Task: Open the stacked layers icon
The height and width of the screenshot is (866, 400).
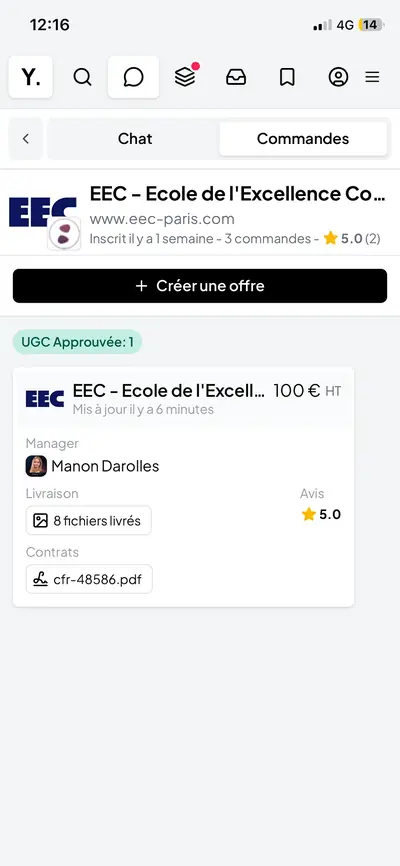Action: coord(185,77)
